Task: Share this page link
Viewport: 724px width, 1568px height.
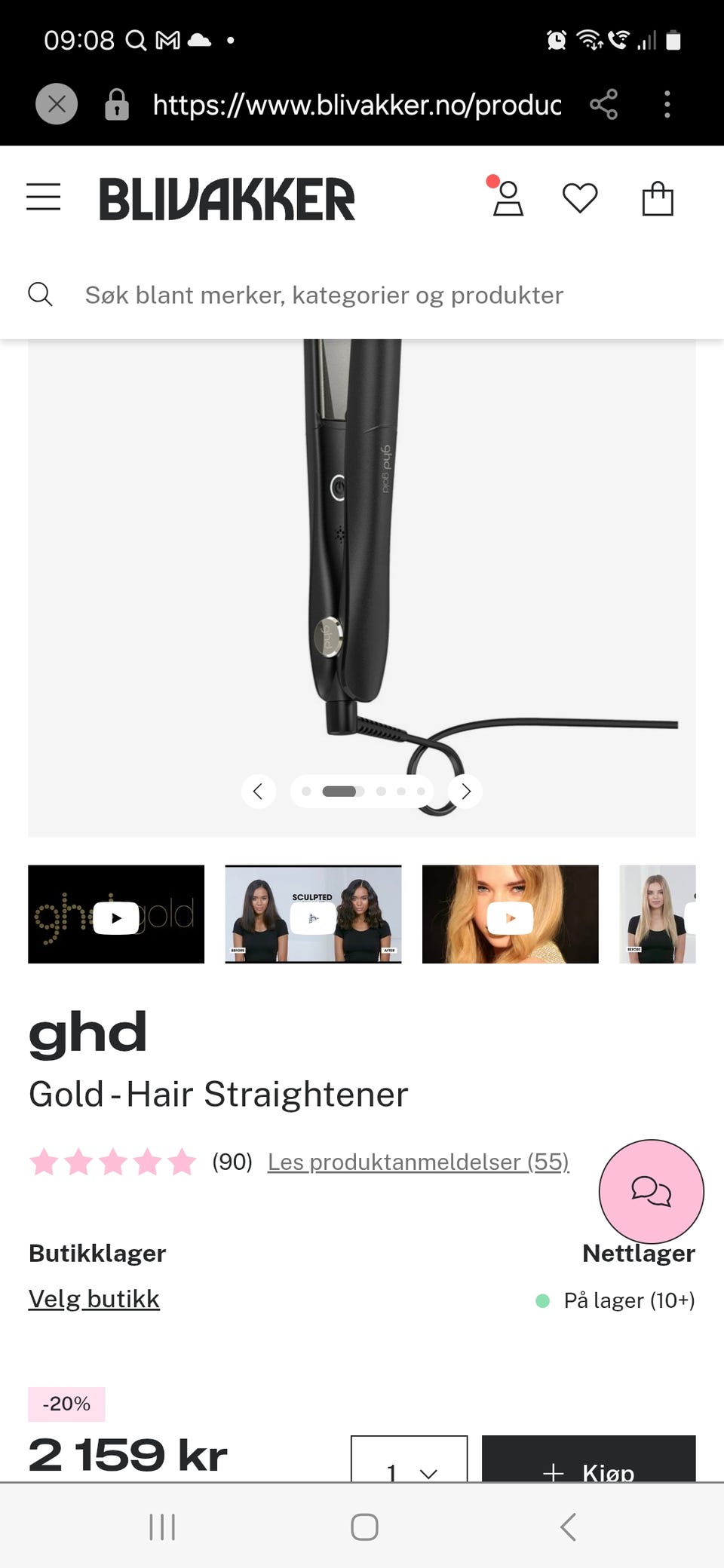Action: pos(603,104)
